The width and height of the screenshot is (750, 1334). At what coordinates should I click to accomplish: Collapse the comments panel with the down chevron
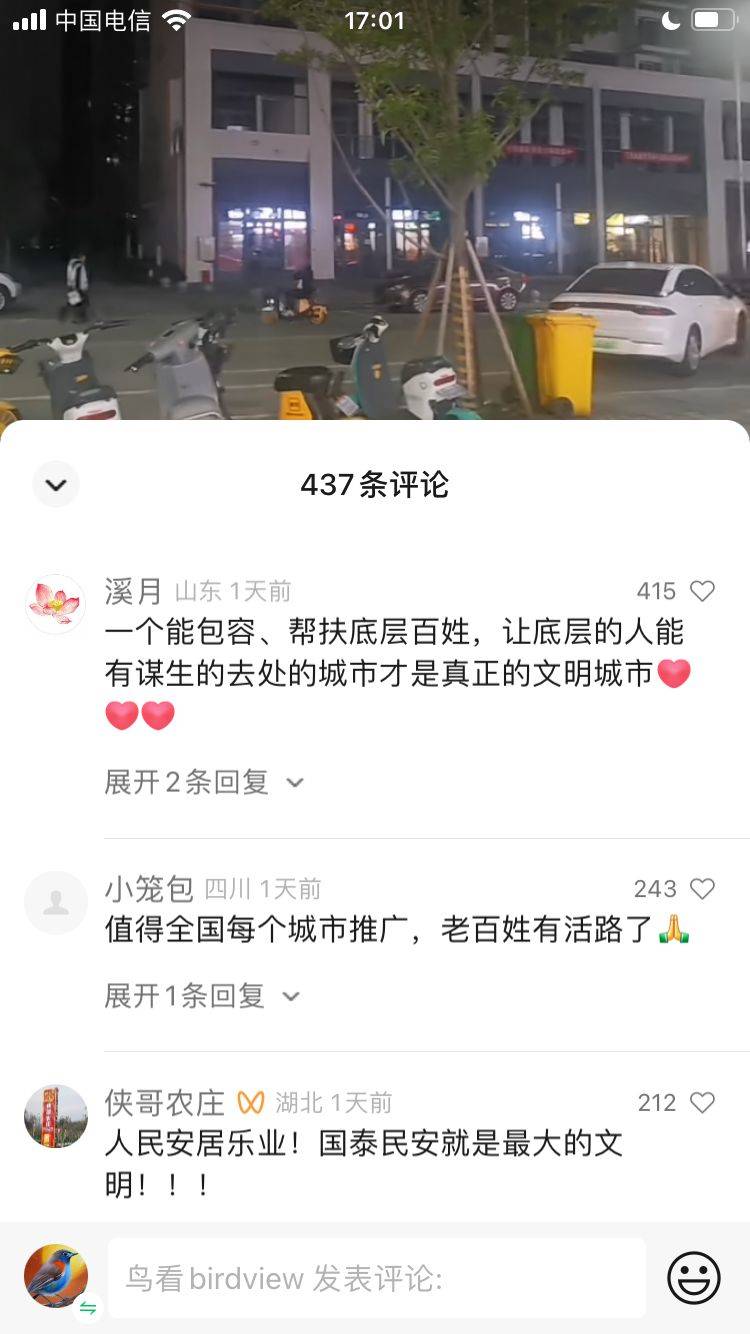[x=56, y=485]
